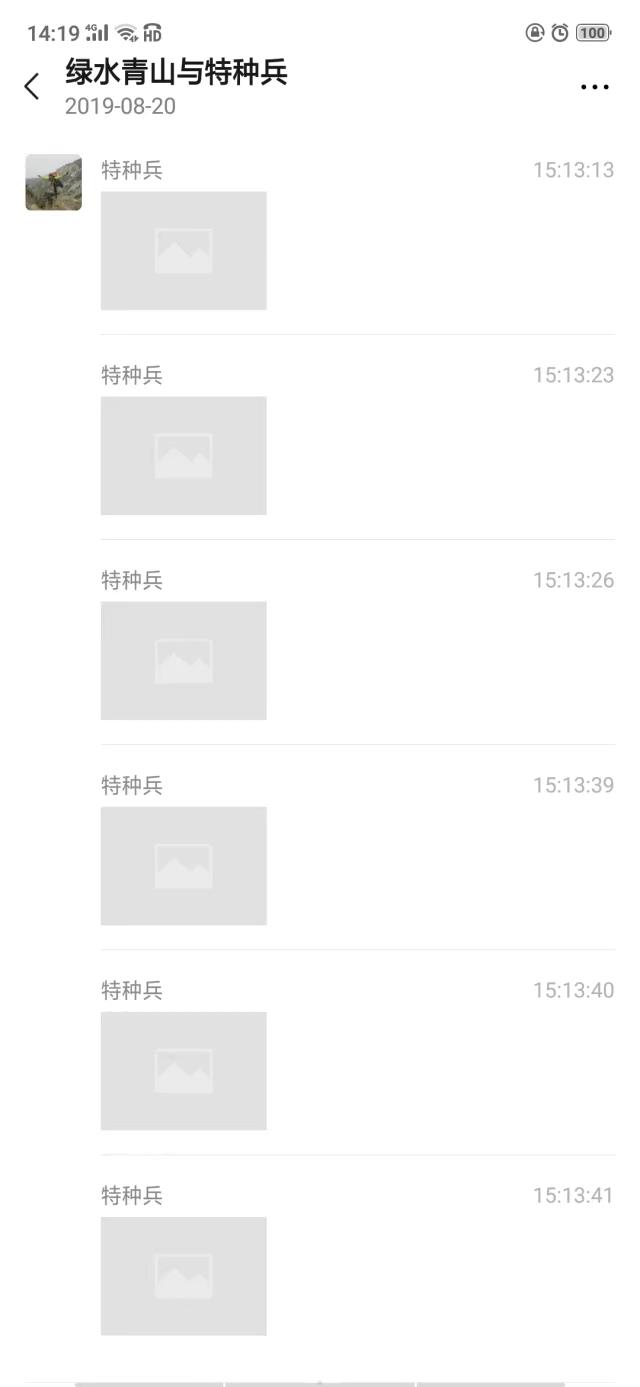View the image sent at 15:13:26
Screen dimensions: 640x1387
pyautogui.click(x=184, y=661)
